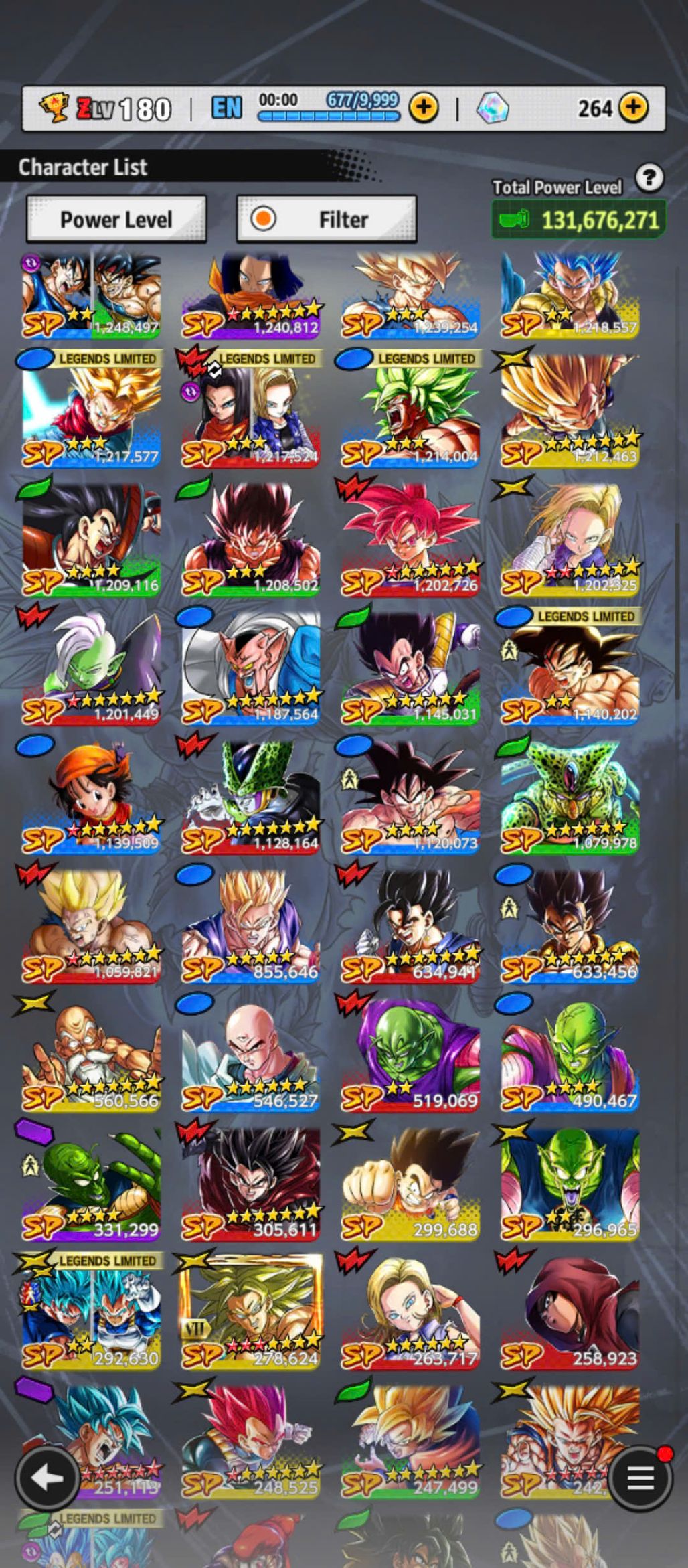
Task: Add energy with the plus button
Action: [x=424, y=107]
